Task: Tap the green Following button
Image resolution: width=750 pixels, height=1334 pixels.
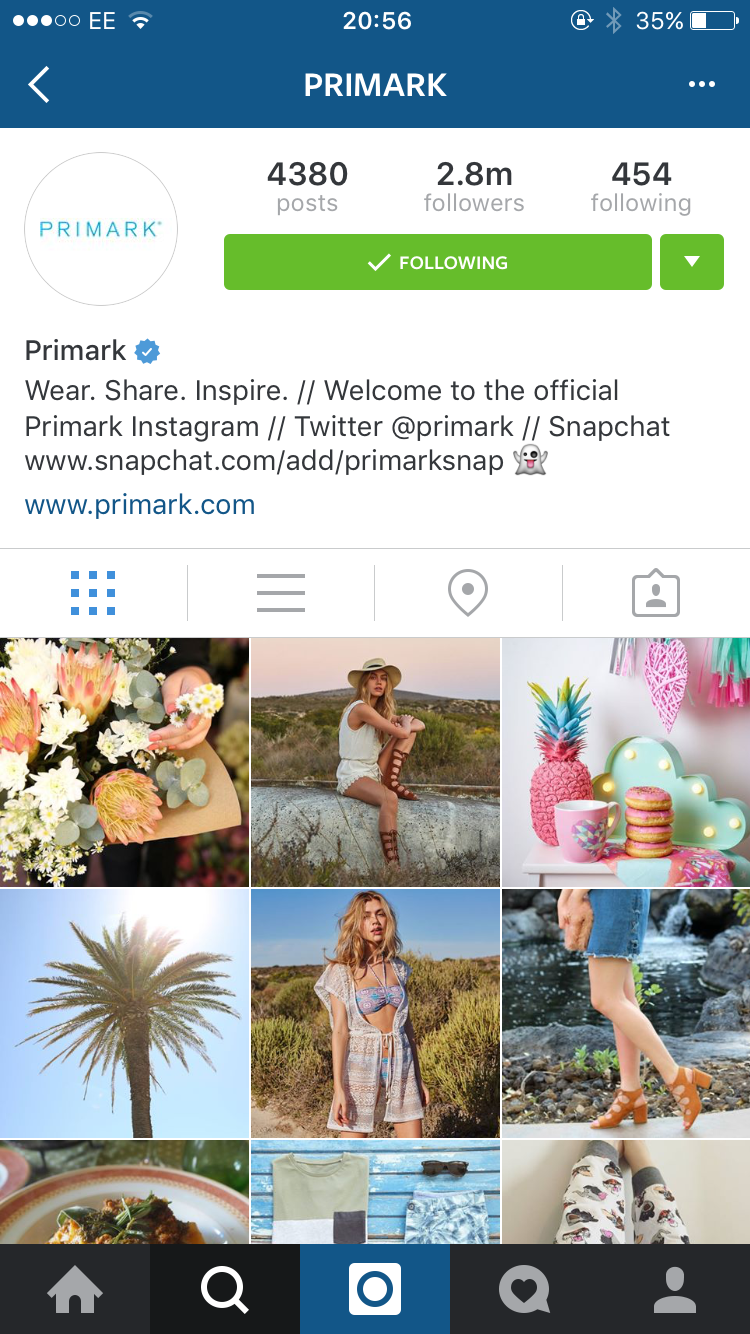Action: click(437, 262)
